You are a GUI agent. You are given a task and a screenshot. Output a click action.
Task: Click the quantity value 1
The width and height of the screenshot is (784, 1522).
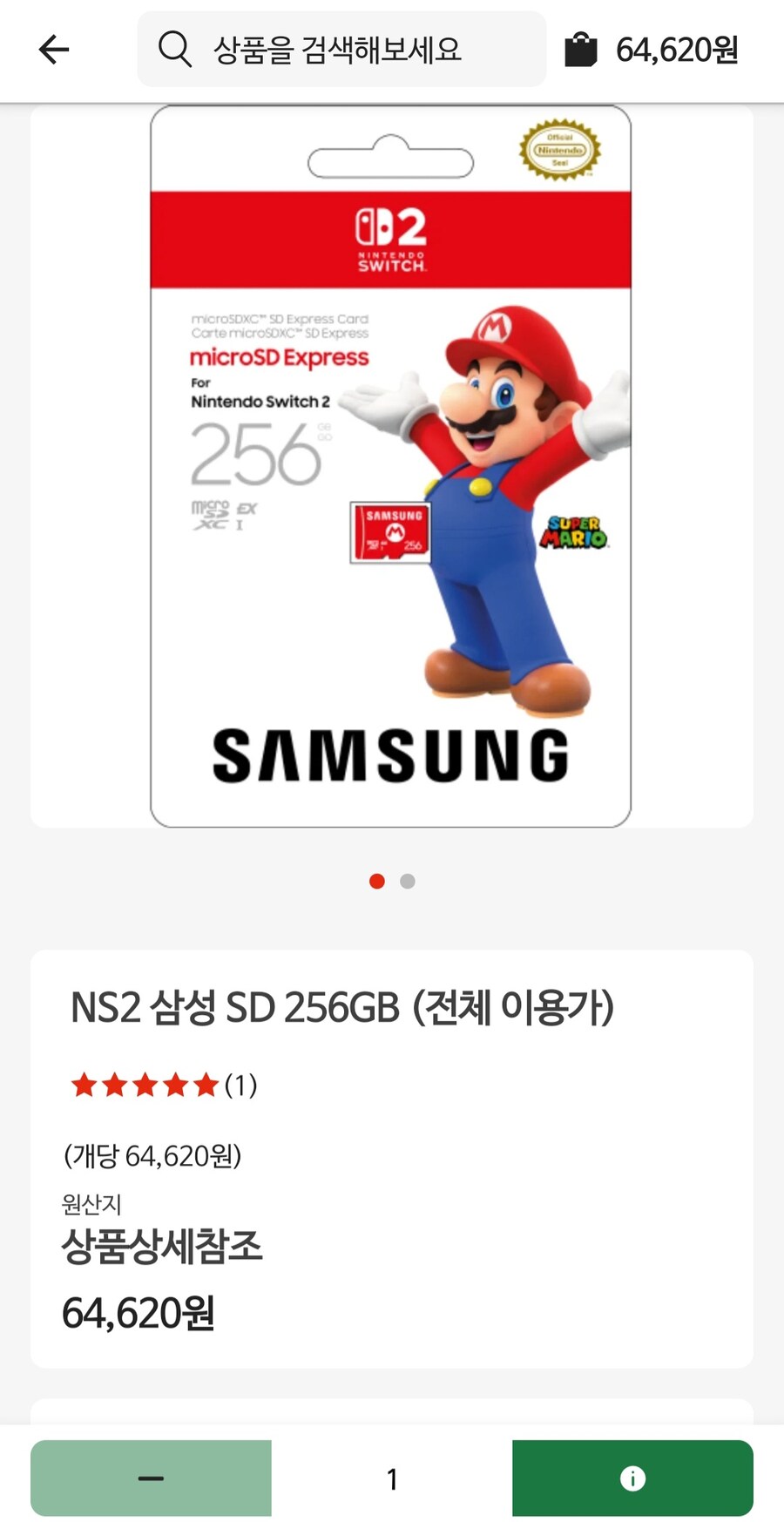392,1478
